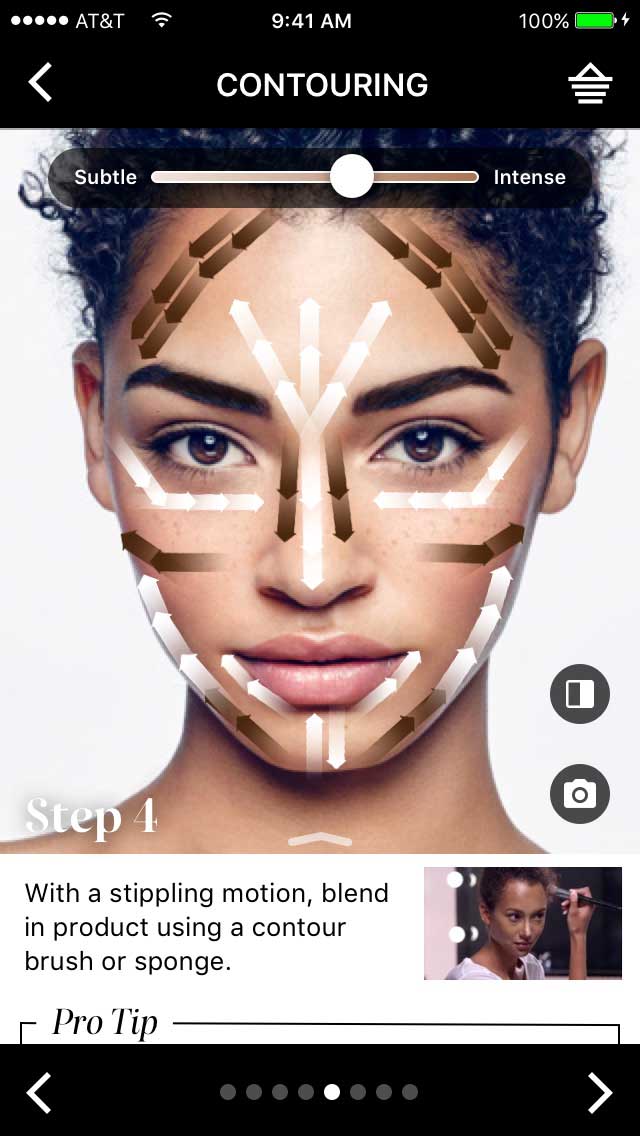Go back from the Contouring screen
The image size is (640, 1136).
point(40,83)
